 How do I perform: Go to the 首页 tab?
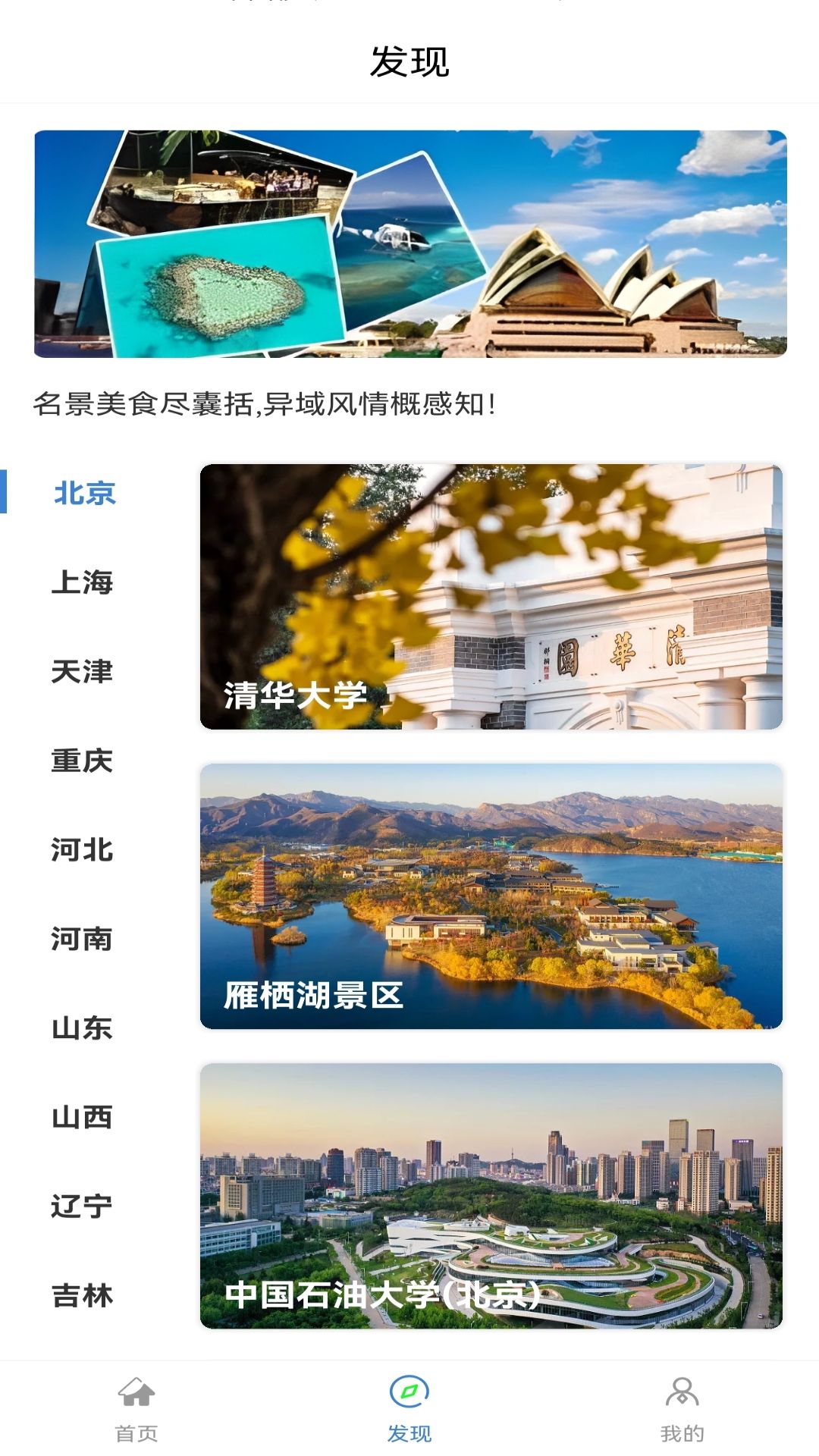[136, 1409]
